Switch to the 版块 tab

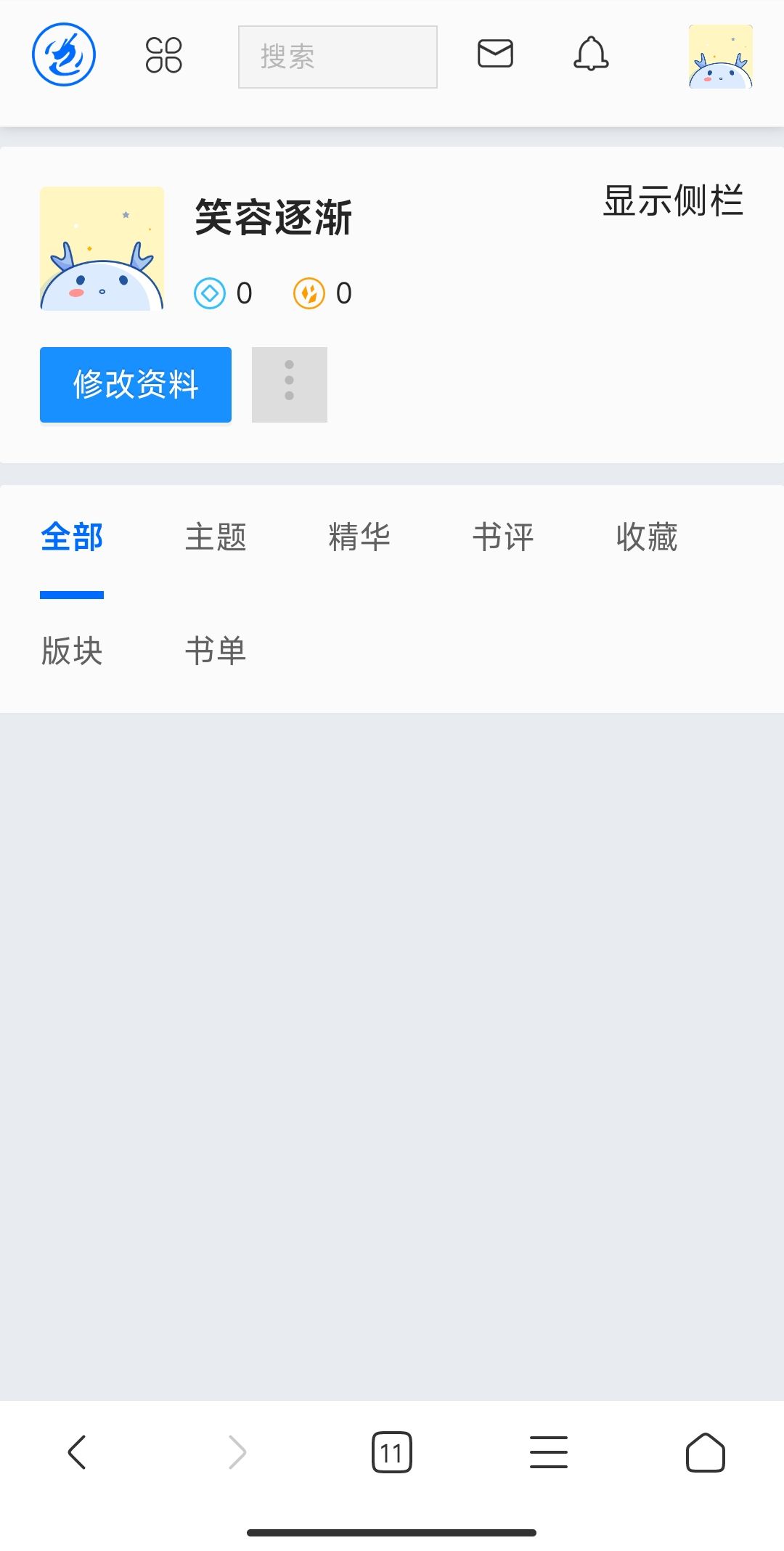[72, 651]
